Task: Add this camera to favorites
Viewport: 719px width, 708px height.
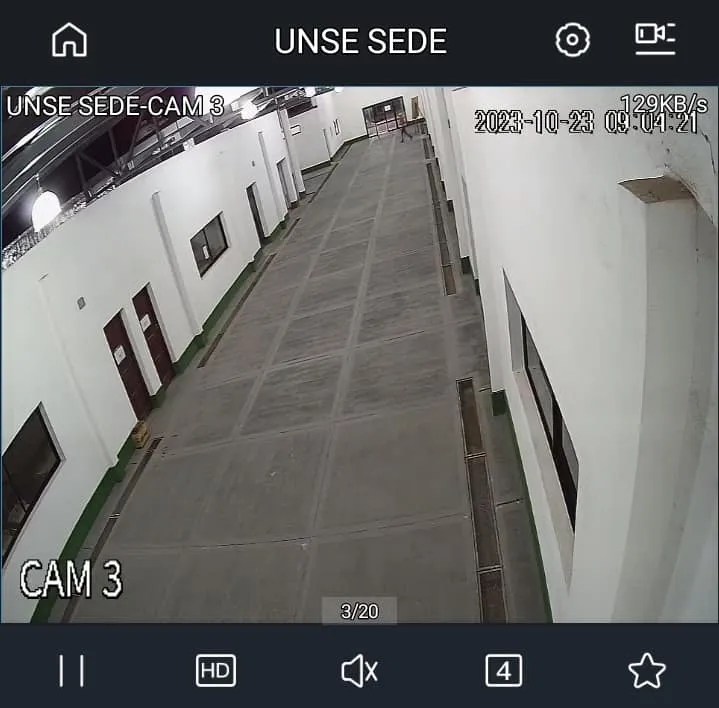Action: click(x=647, y=670)
